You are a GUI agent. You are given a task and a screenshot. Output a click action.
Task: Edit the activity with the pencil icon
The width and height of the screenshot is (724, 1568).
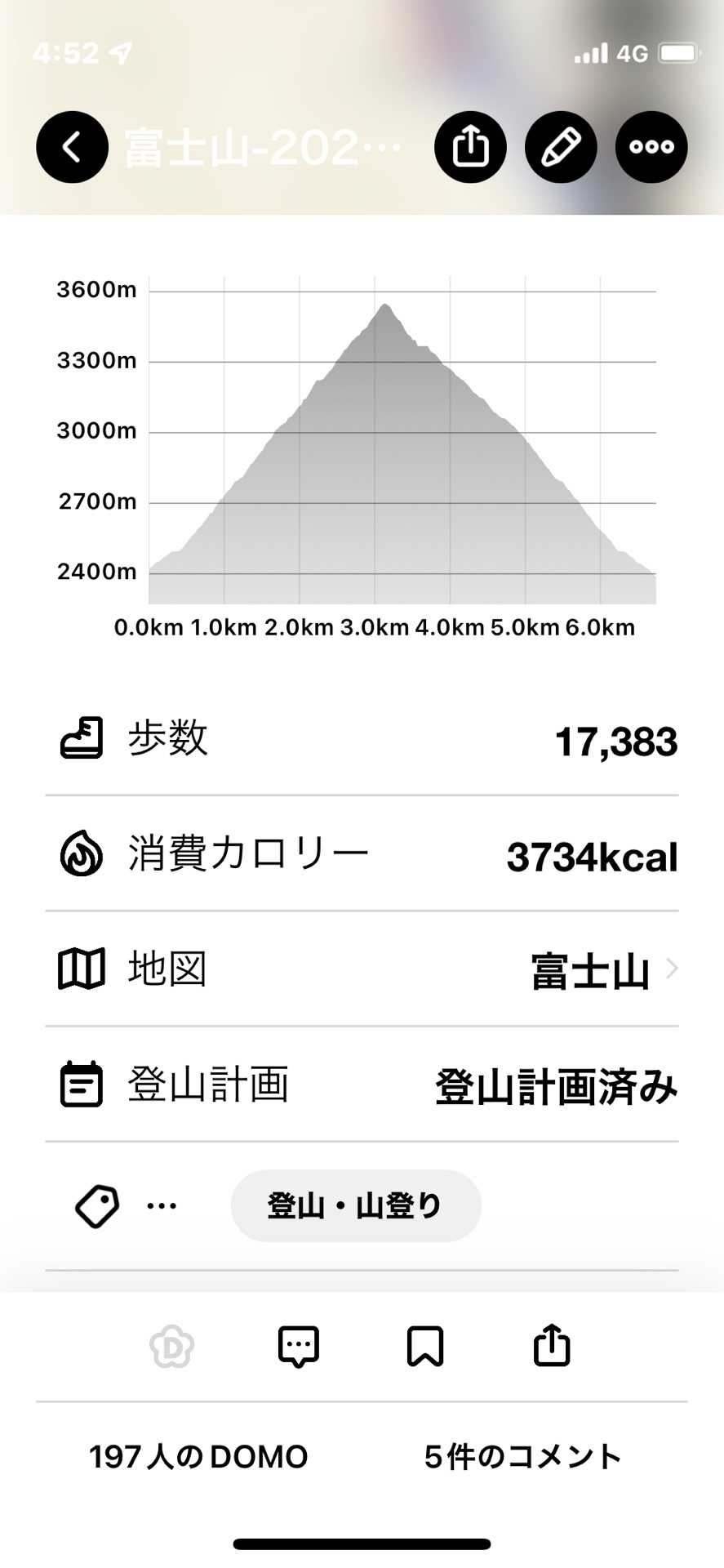tap(561, 147)
